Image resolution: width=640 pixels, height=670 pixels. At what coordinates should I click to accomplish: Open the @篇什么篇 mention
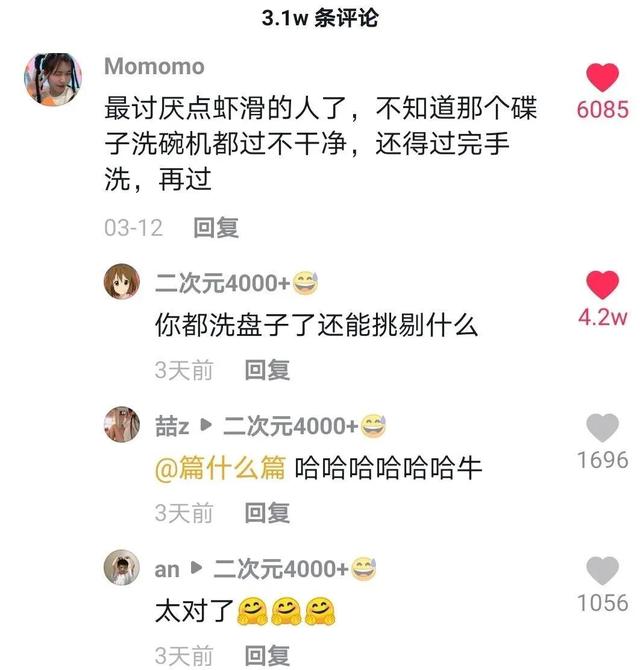coord(220,469)
